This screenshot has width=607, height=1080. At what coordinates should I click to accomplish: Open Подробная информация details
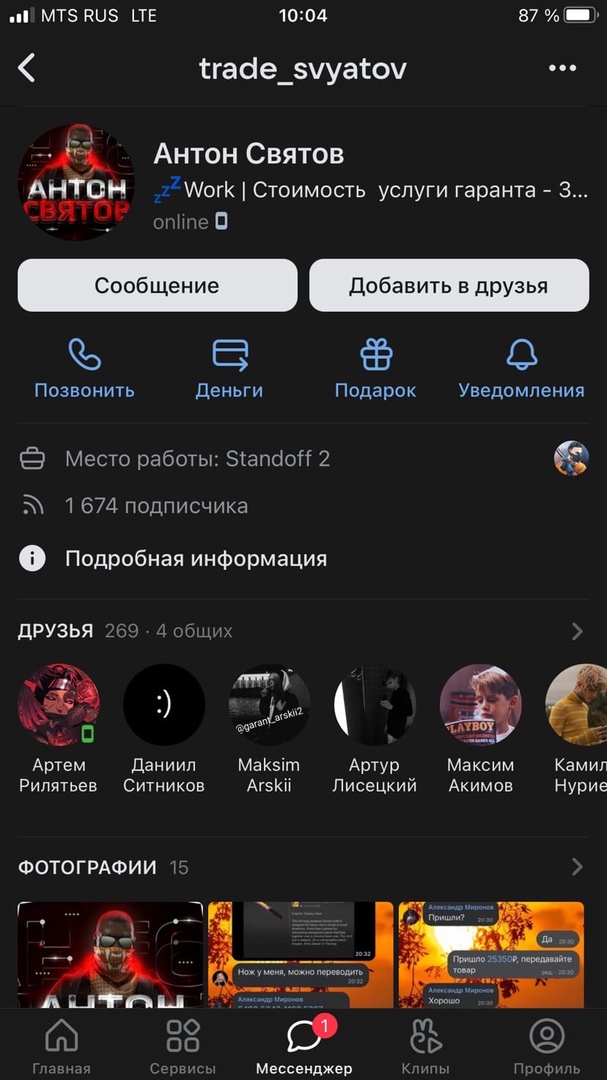(195, 558)
